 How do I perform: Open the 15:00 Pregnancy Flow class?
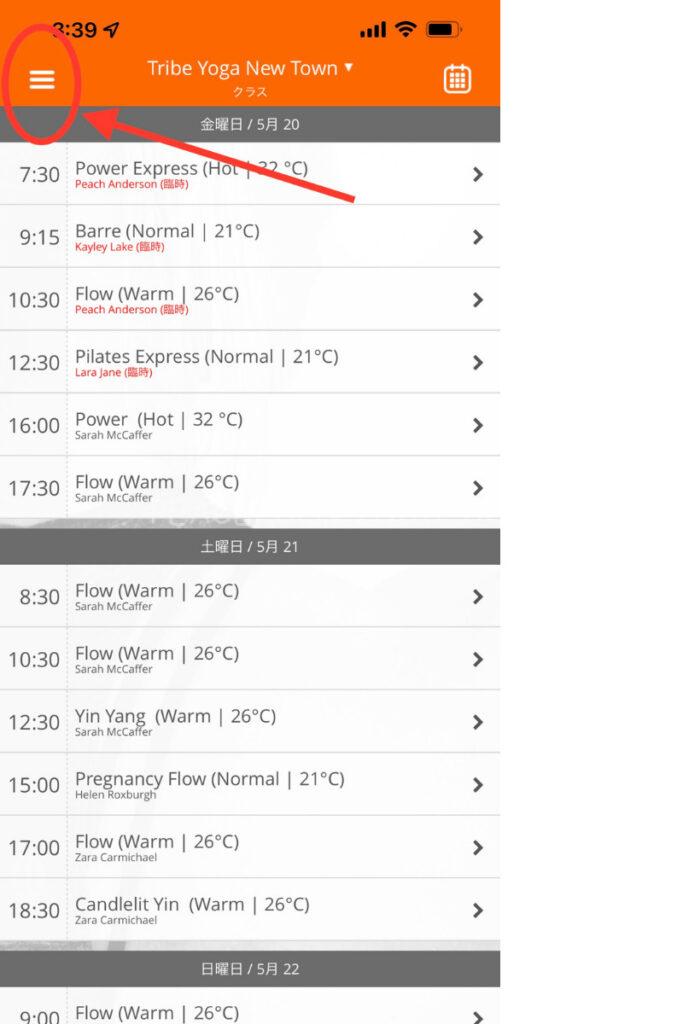tap(250, 785)
